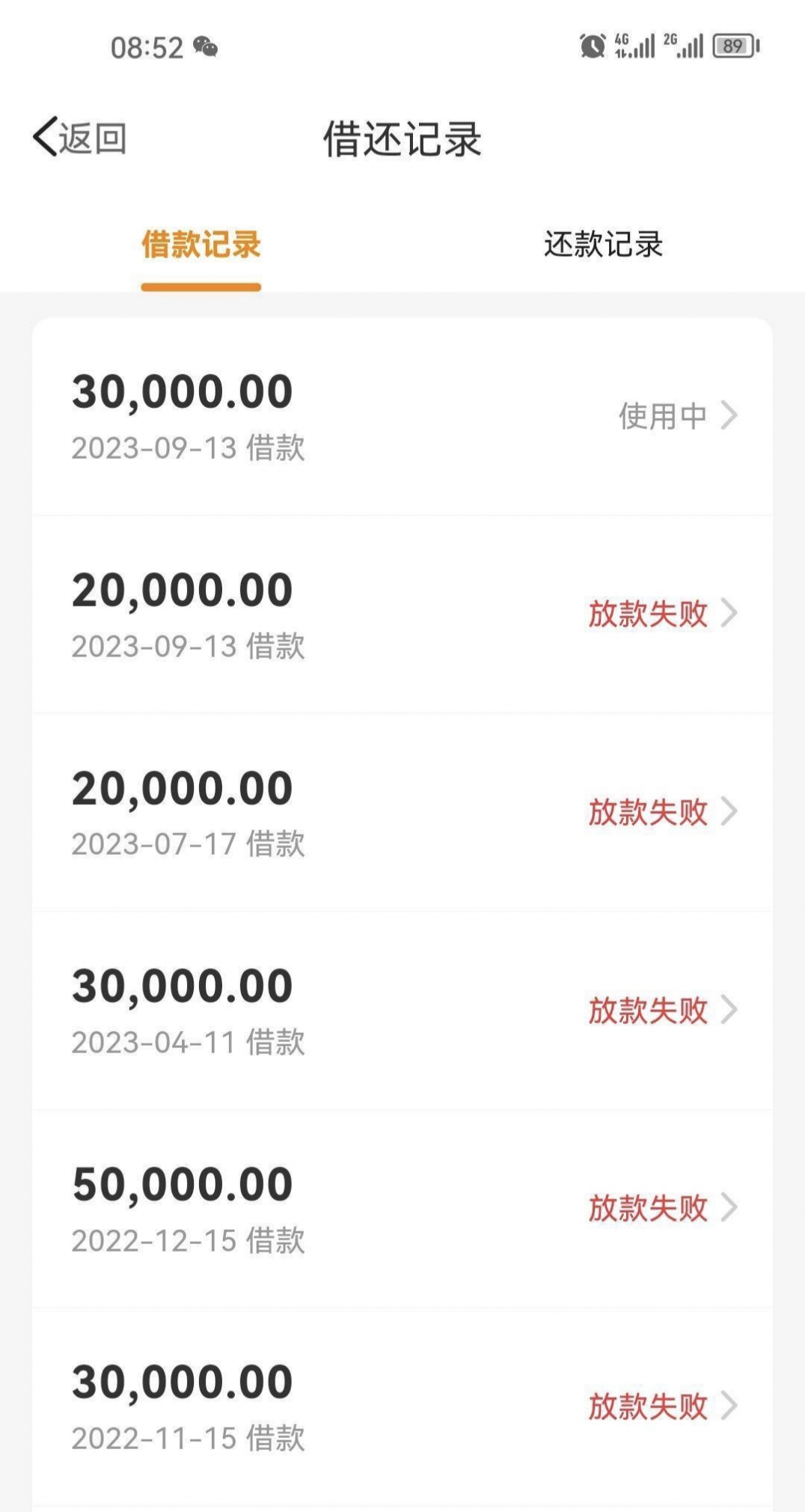Image resolution: width=805 pixels, height=1512 pixels.
Task: Switch to the 还款记录 tab
Action: coord(603,244)
